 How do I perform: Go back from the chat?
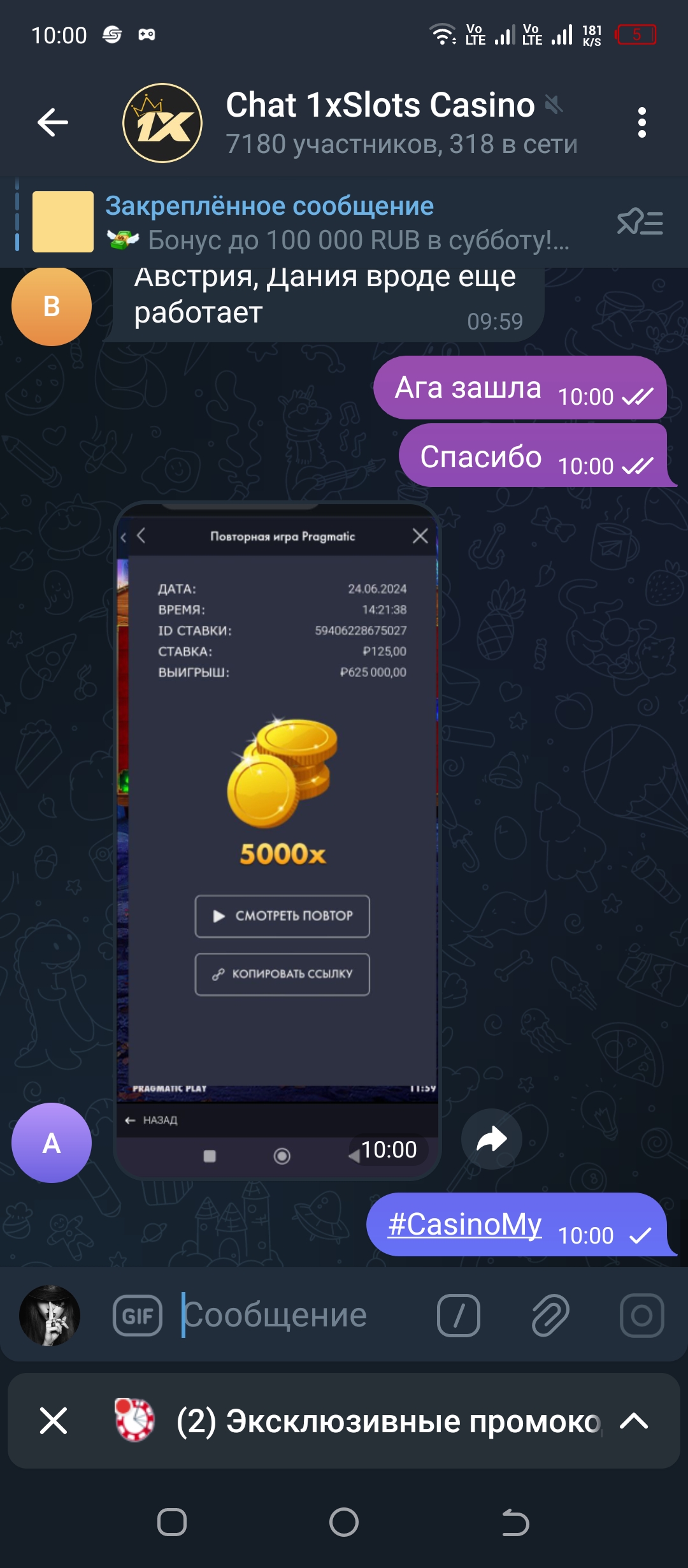point(52,122)
